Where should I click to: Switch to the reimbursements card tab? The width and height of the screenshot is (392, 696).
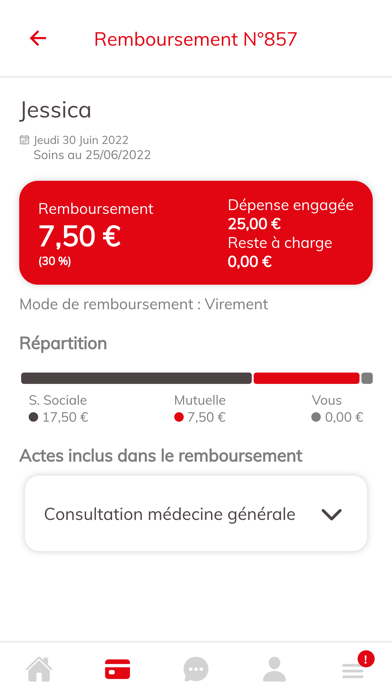click(118, 669)
